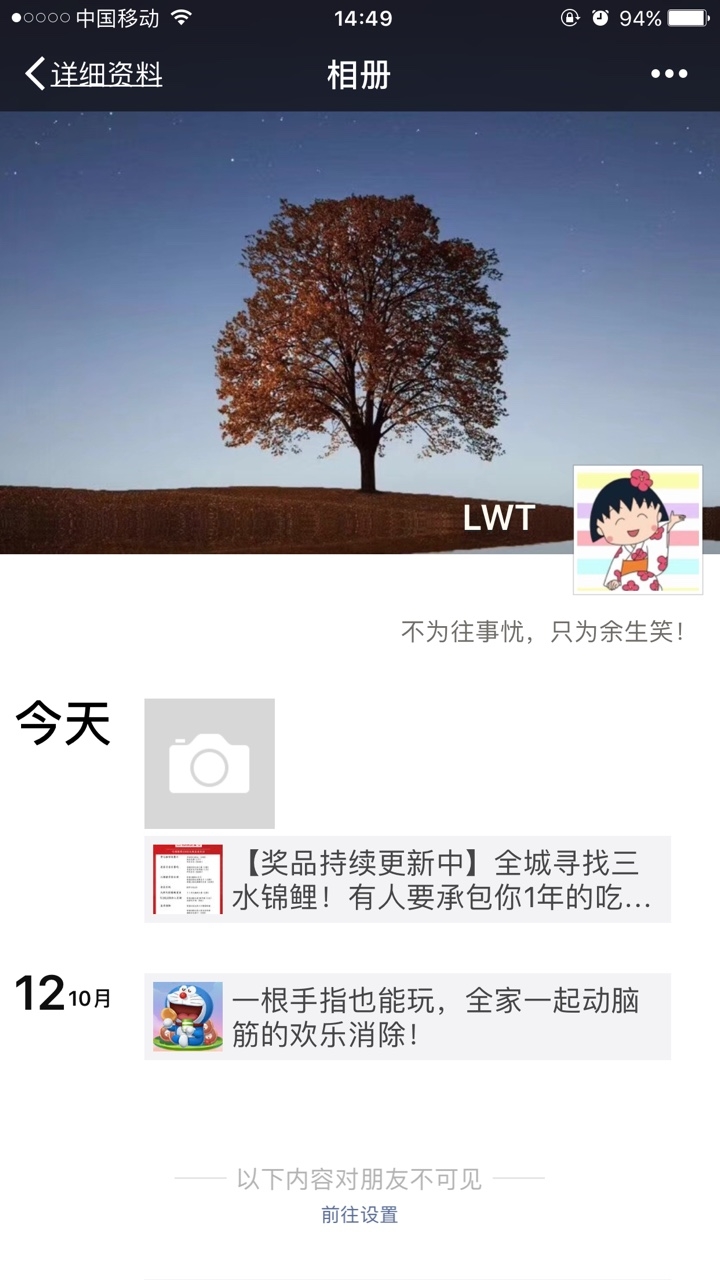Open the 全城寻找三水锦鲤 shared article
Viewport: 720px width, 1280px height.
tap(407, 879)
